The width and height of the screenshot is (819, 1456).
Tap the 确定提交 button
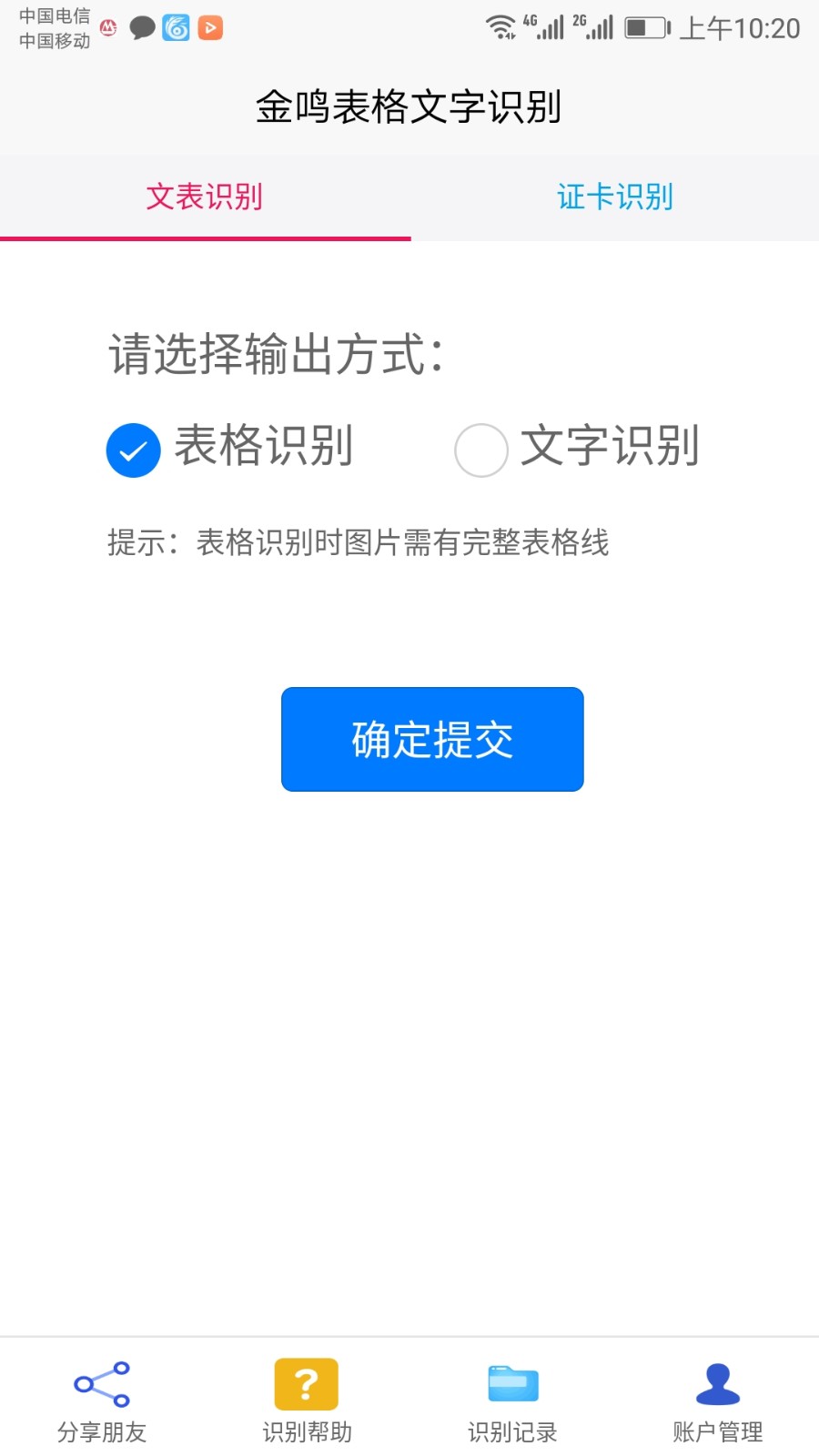click(432, 739)
